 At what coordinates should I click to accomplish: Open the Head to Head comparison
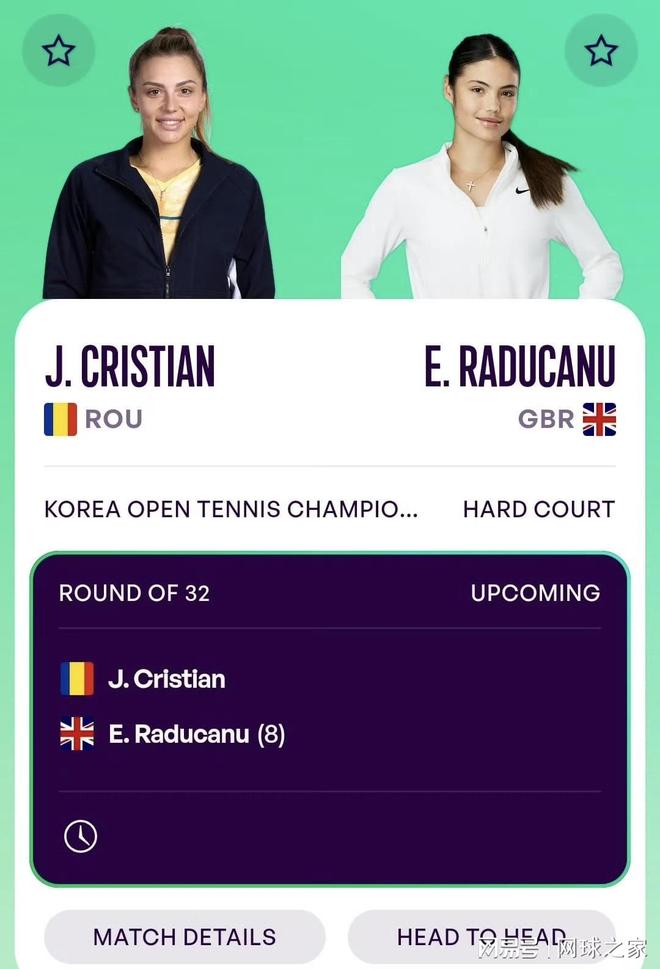(480, 937)
